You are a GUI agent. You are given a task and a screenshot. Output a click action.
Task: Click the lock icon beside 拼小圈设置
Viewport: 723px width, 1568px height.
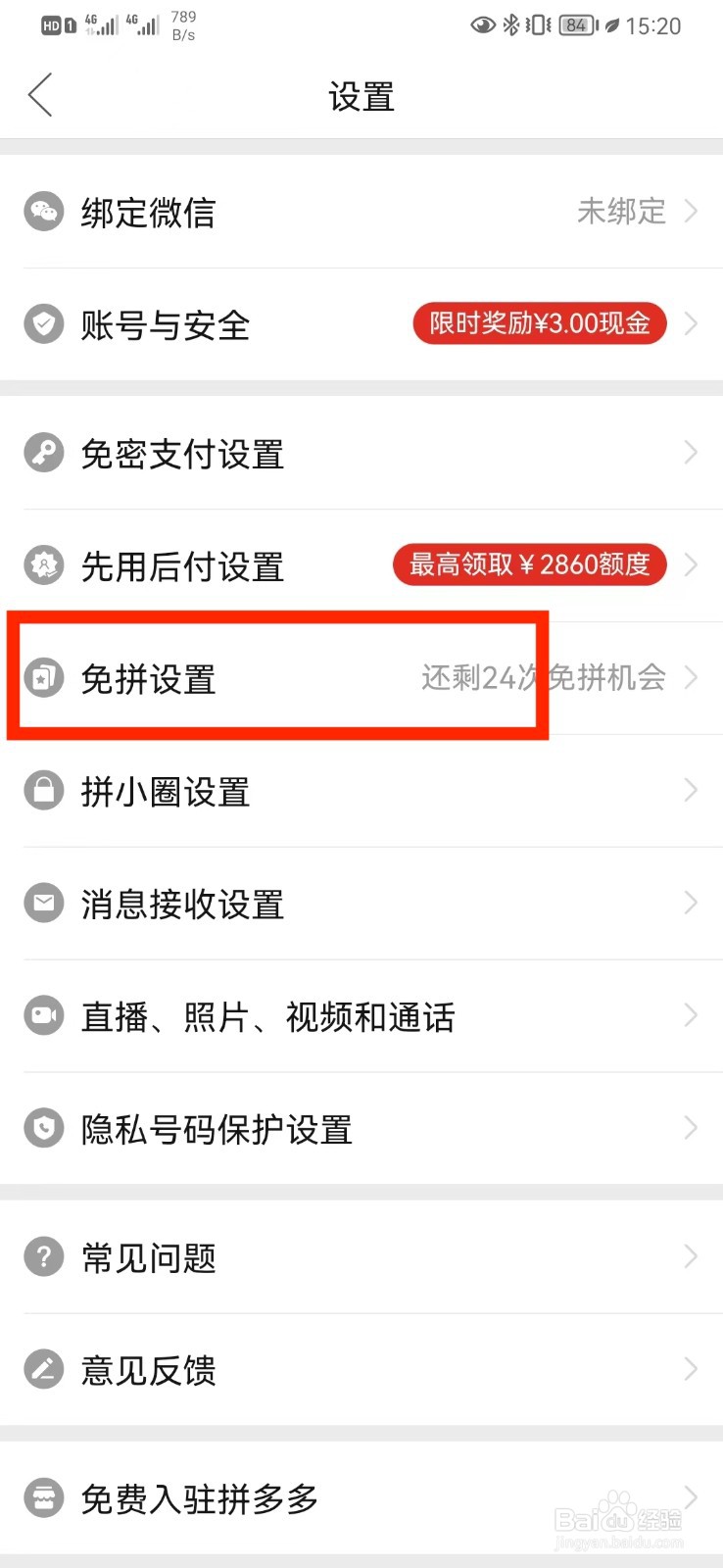coord(43,790)
